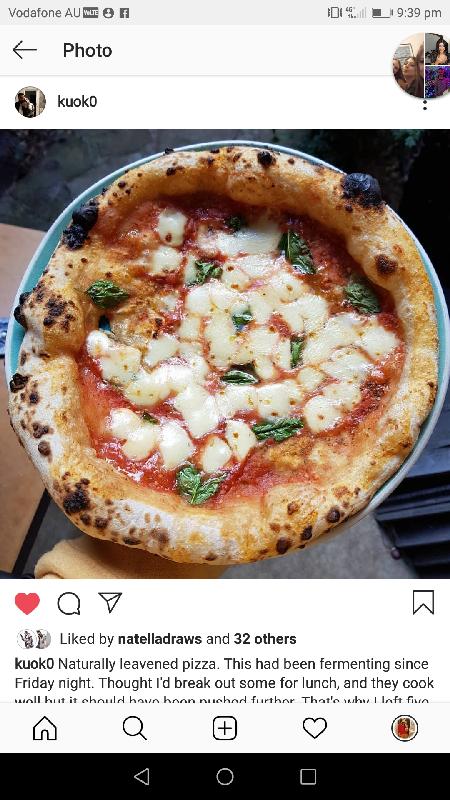The width and height of the screenshot is (450, 800).
Task: Create a new post with plus tab
Action: 225,728
